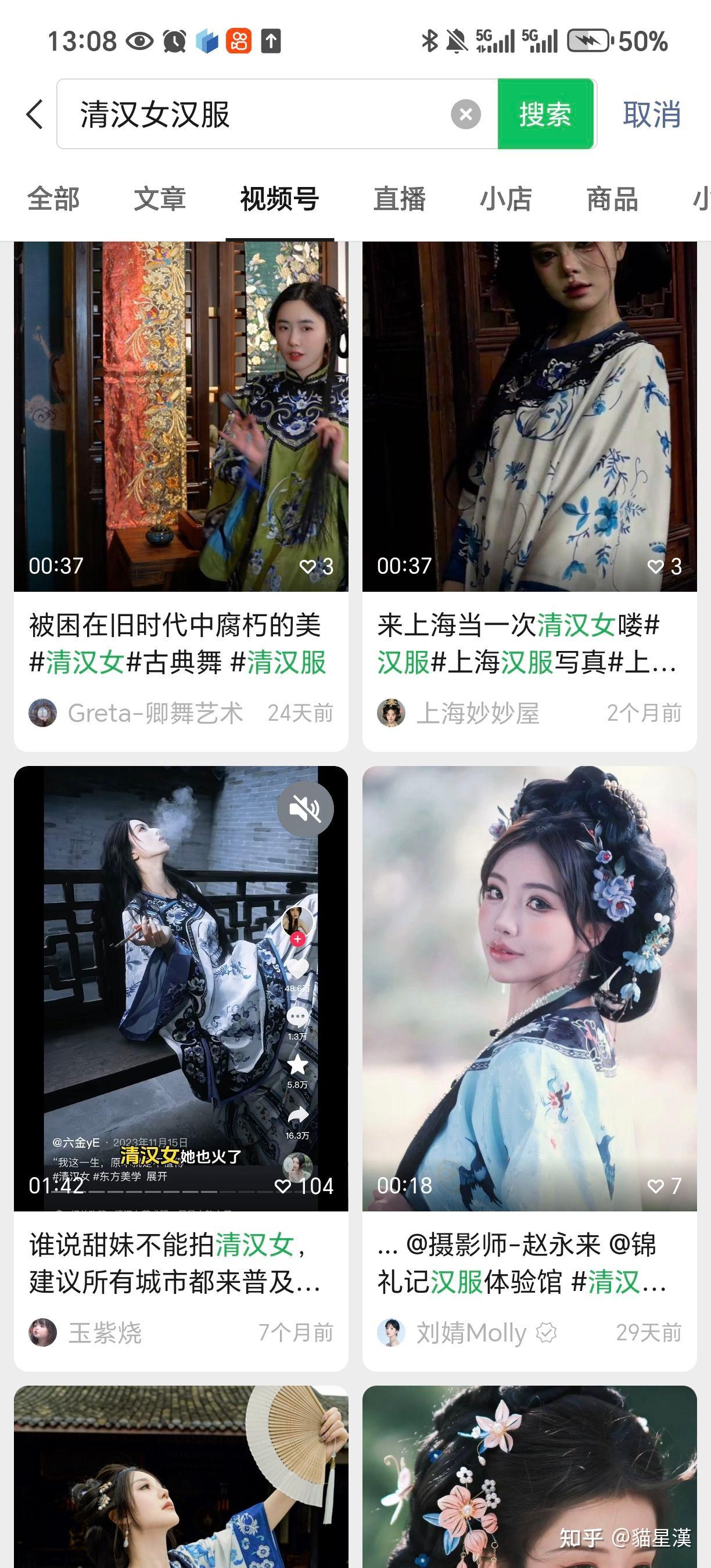Screen dimensions: 711x1568
Task: Switch to the 全部 tab
Action: 53,199
